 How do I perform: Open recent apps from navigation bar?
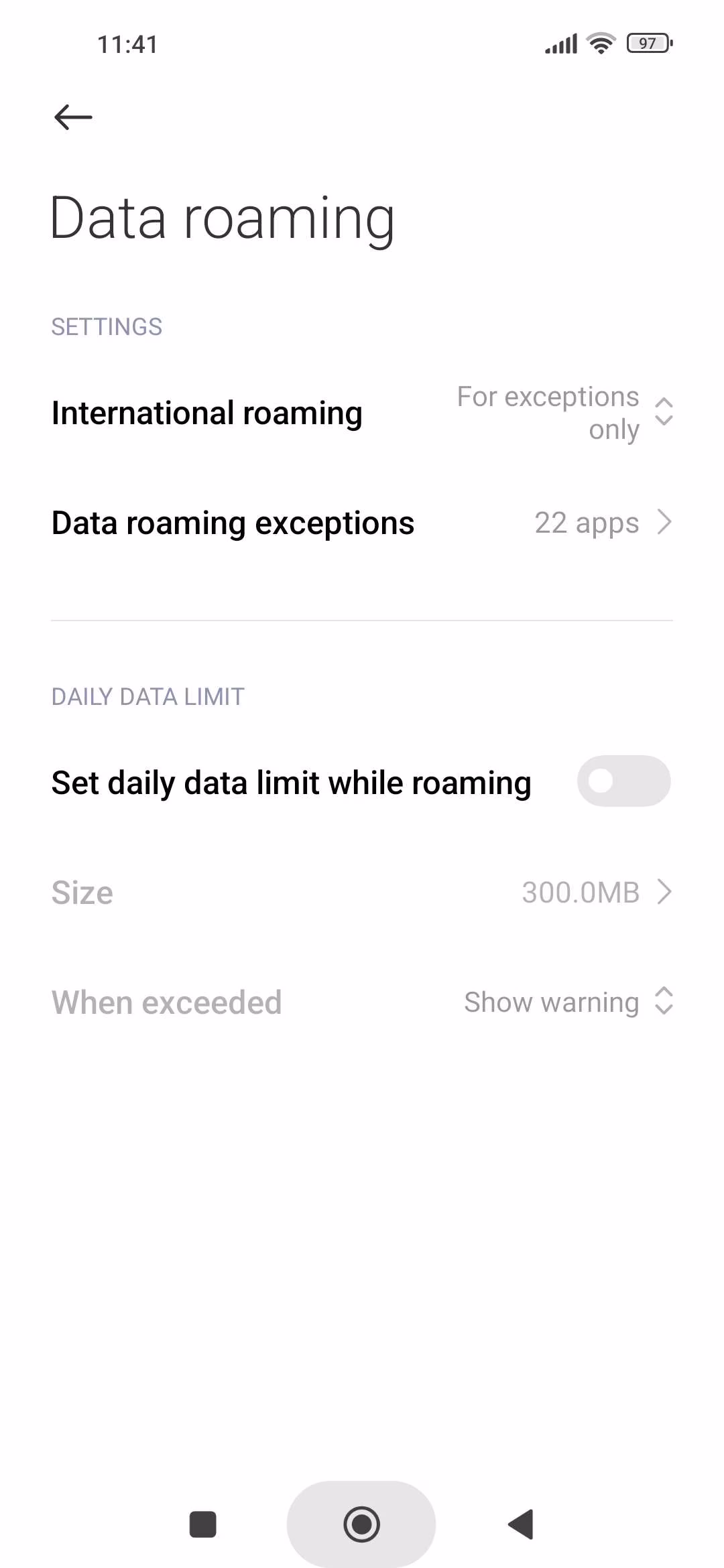202,1524
